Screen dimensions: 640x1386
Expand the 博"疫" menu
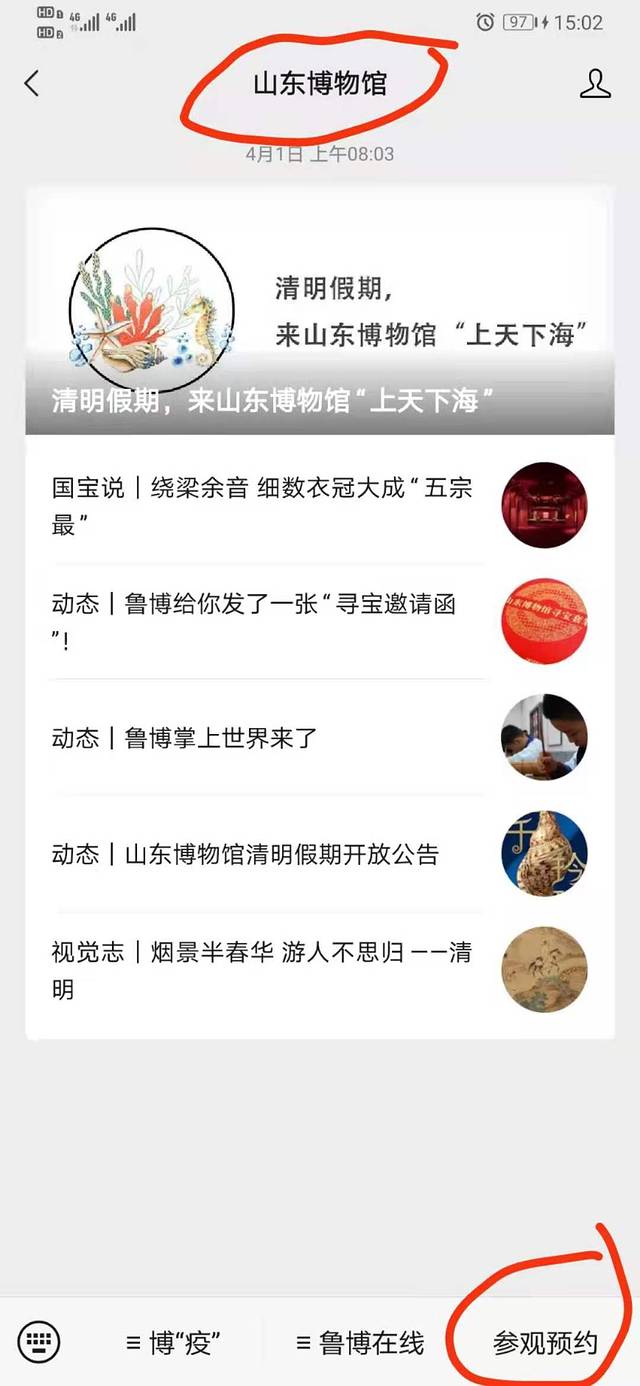coord(173,1342)
